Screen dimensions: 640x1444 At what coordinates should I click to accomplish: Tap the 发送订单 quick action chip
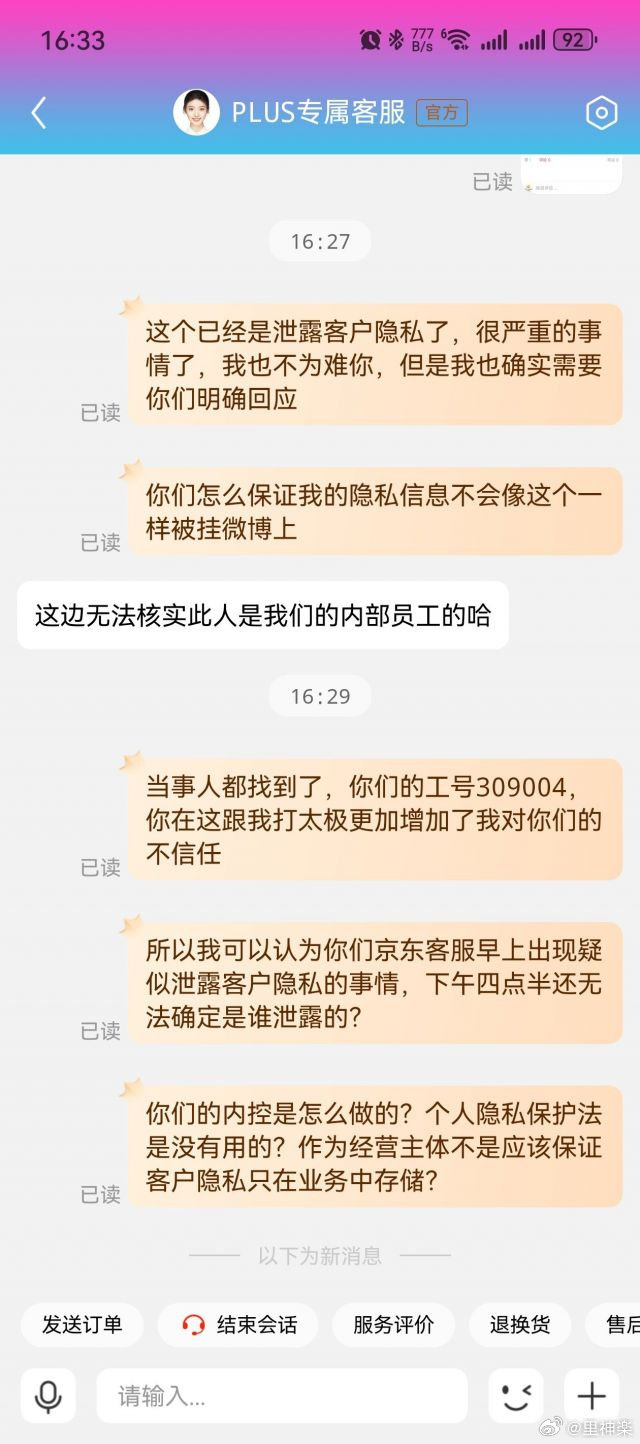(x=82, y=1324)
